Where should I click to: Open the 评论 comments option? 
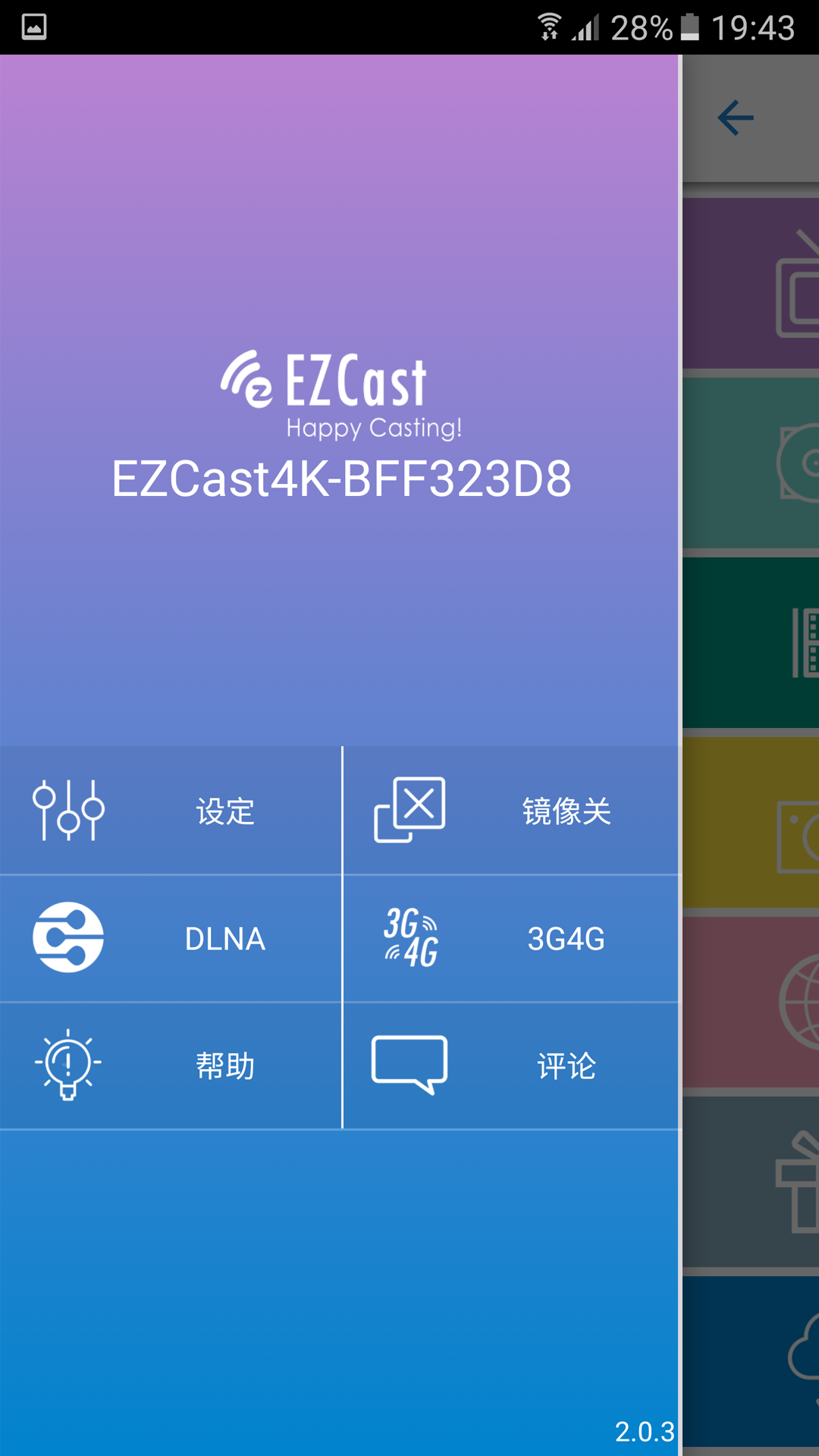(513, 1065)
